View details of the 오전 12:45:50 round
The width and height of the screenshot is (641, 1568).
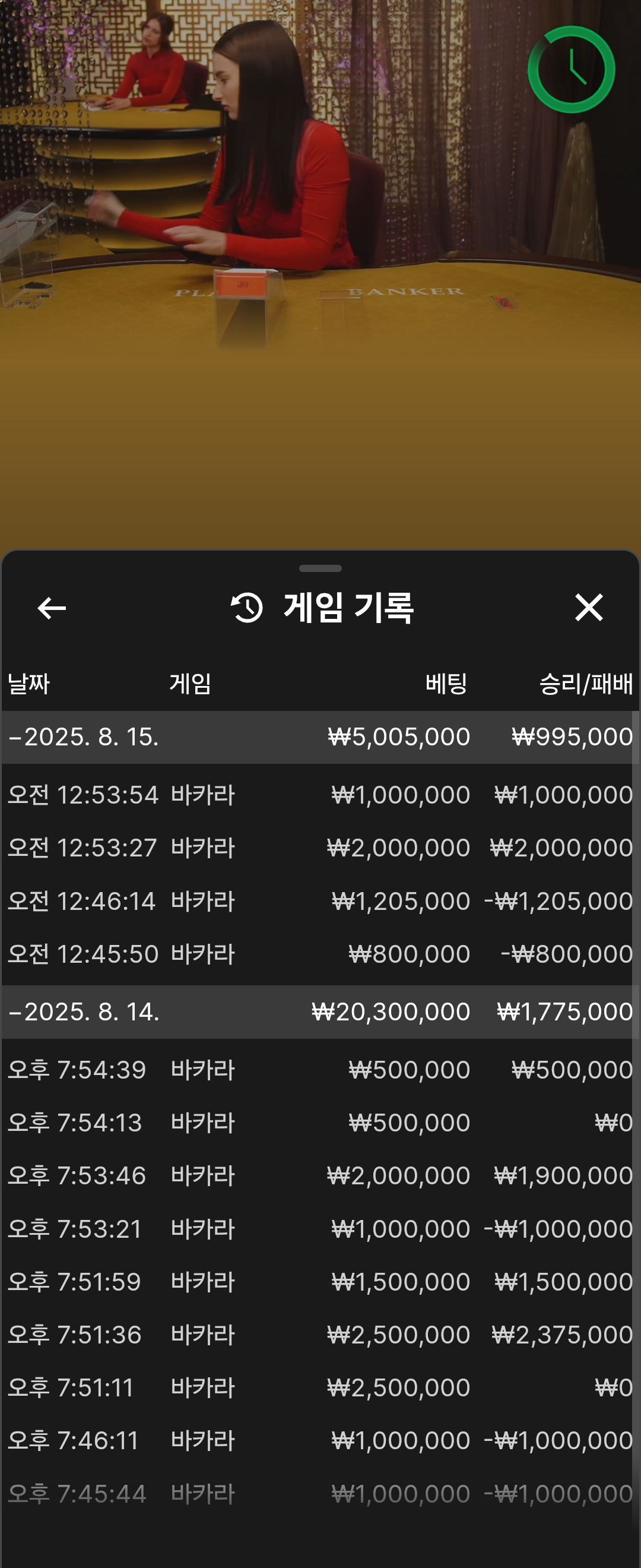(320, 954)
